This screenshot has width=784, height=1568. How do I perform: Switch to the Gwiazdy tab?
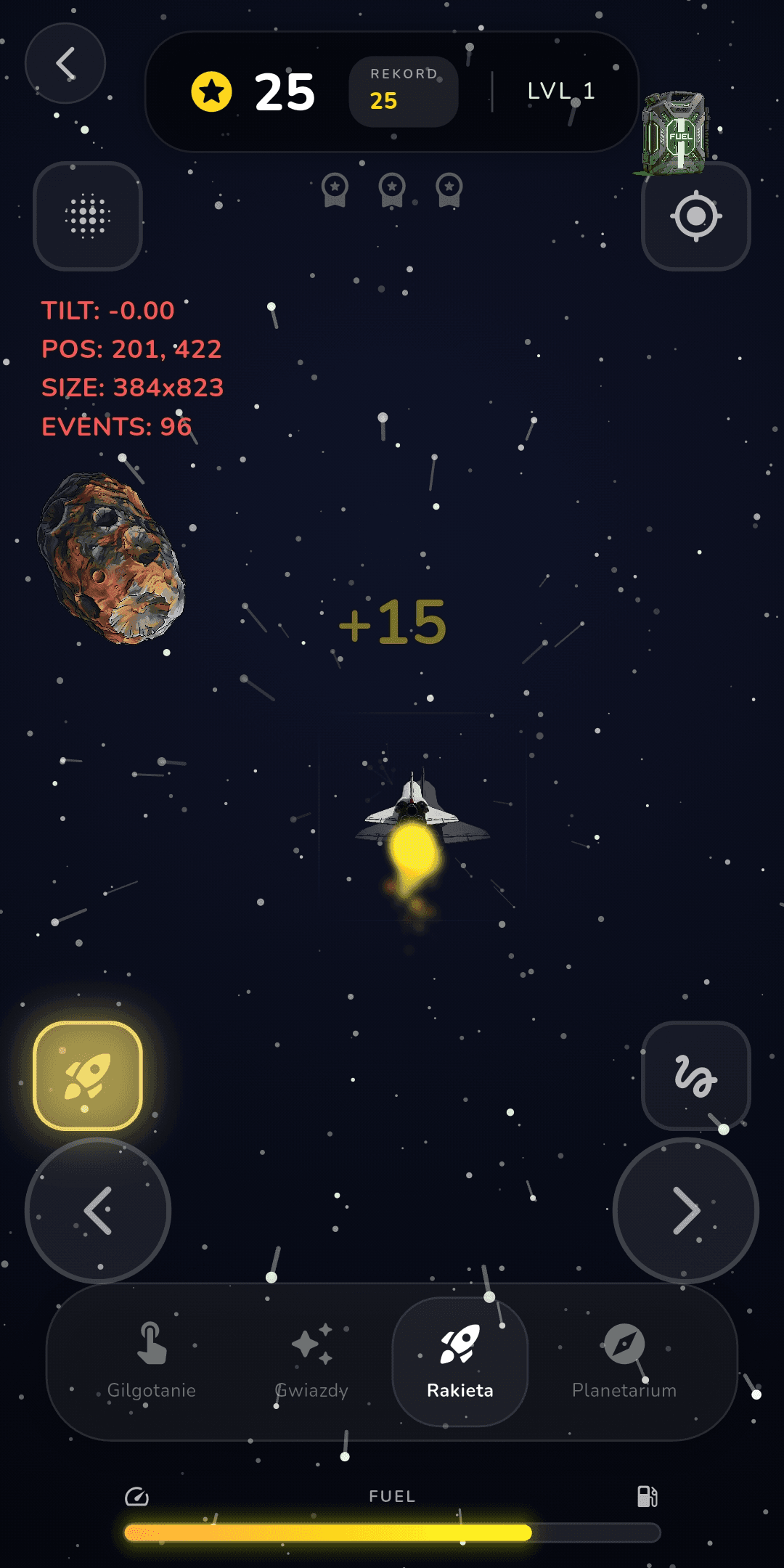point(311,1362)
